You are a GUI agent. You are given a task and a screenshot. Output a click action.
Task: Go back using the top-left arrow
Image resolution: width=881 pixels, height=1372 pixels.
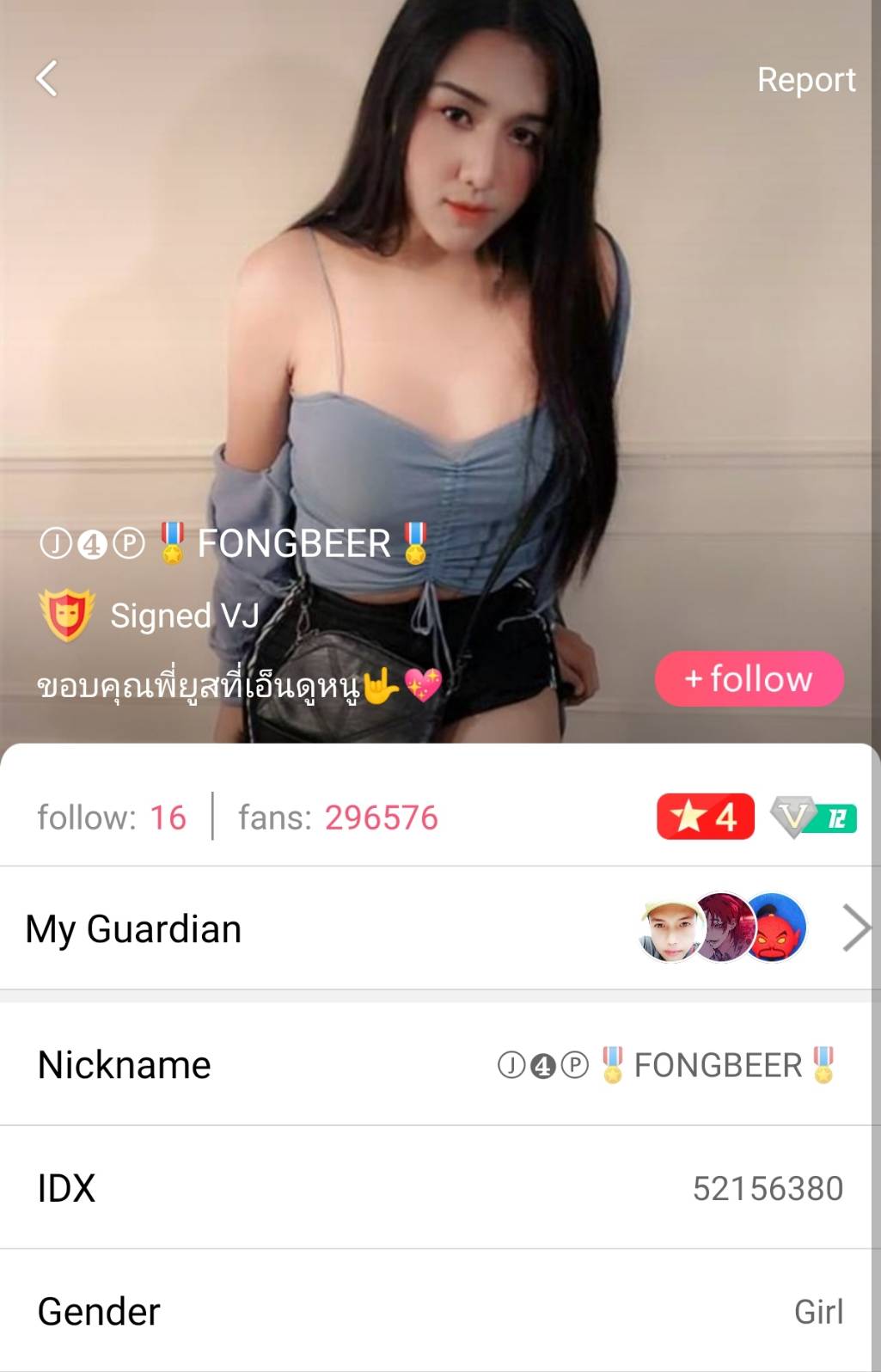tap(47, 78)
